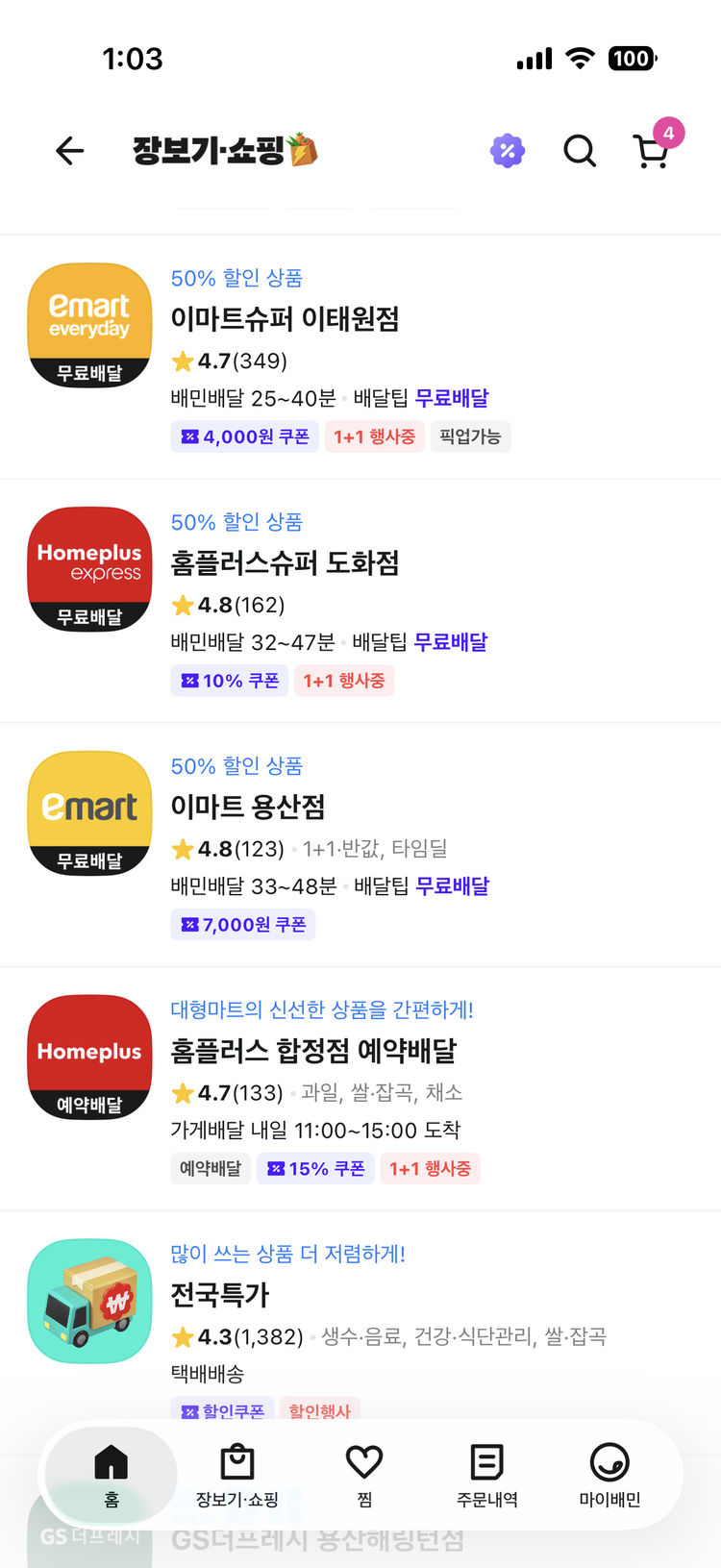Viewport: 721px width, 1568px height.
Task: Select the 이마트 용산점 store
Action: coord(248,808)
